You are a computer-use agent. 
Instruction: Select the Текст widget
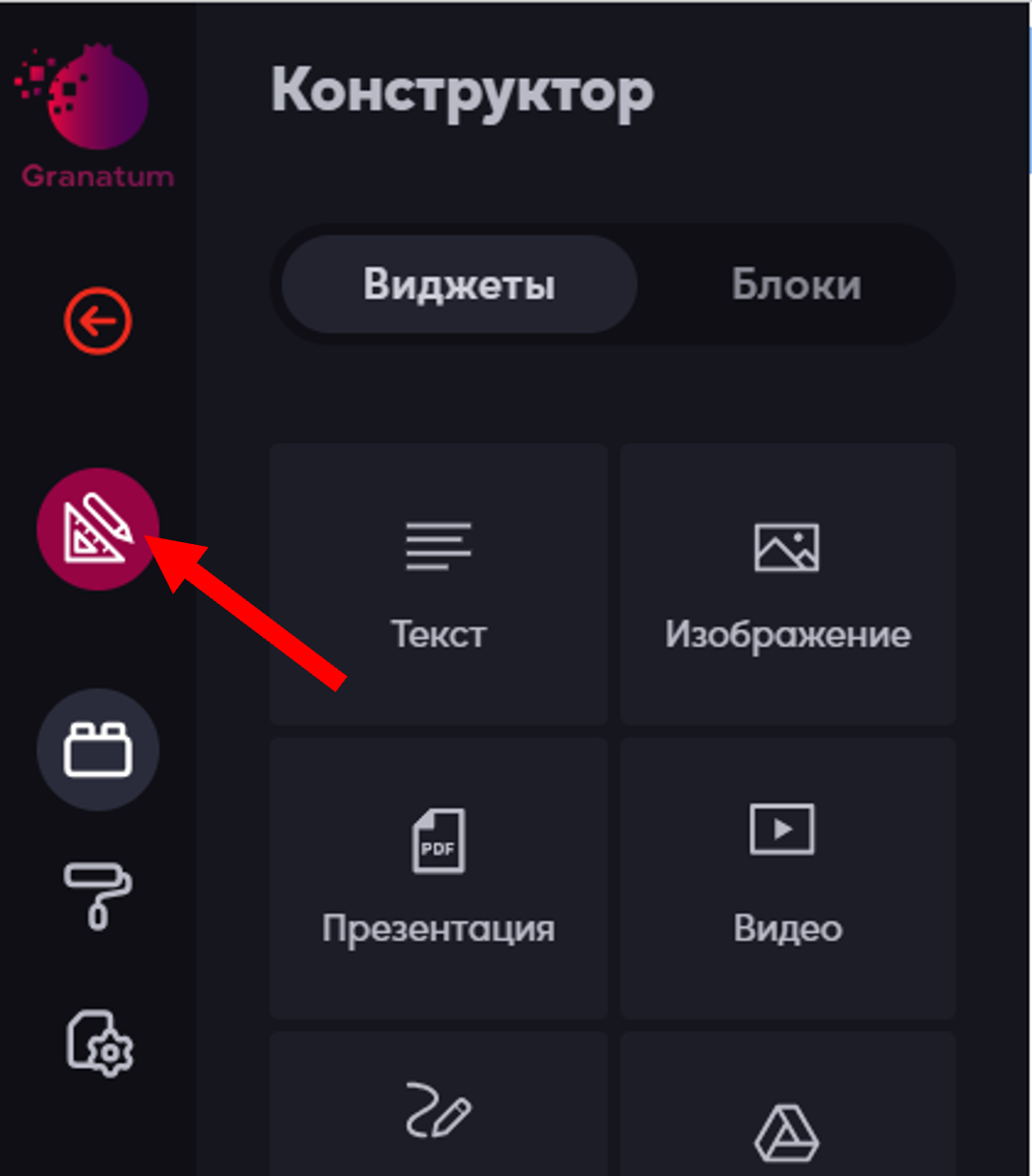point(438,585)
